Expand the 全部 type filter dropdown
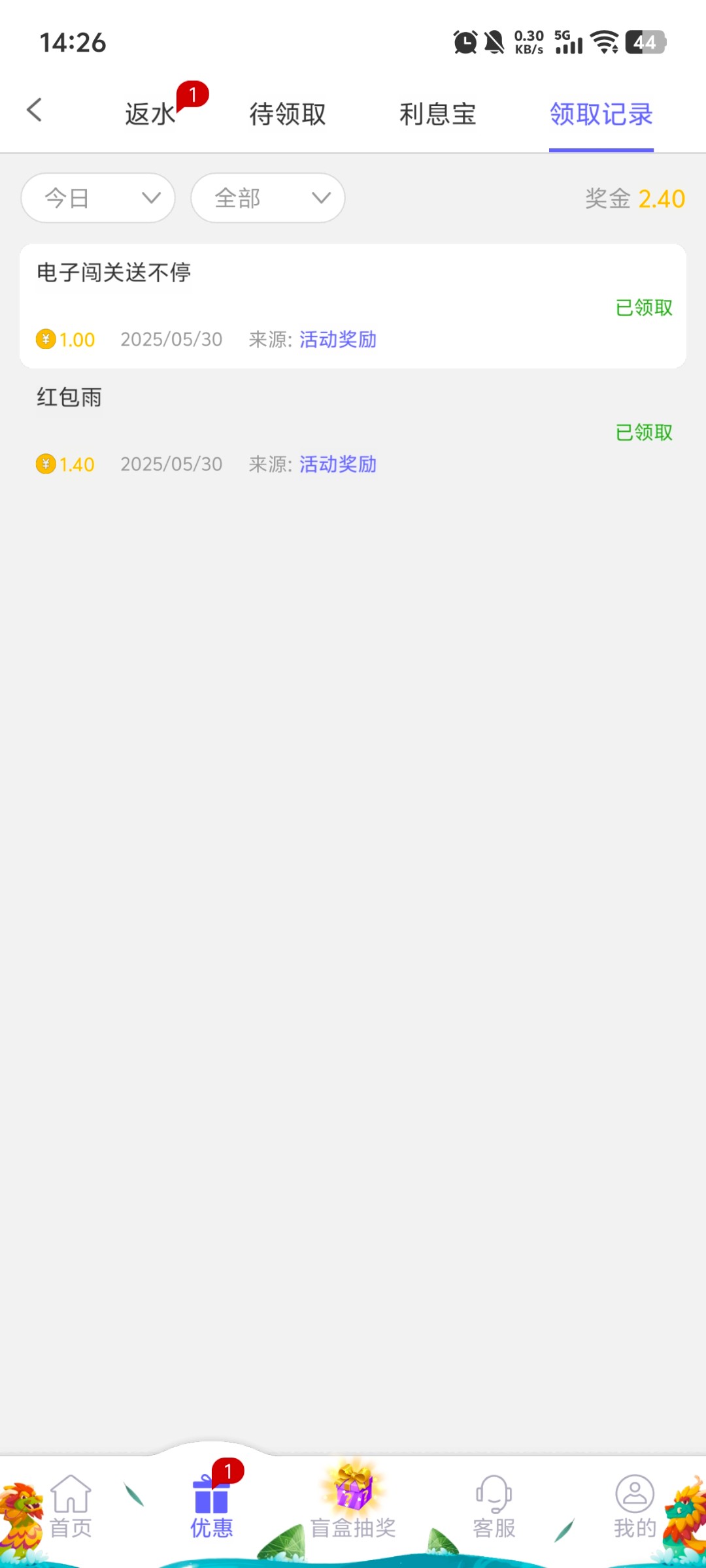The width and height of the screenshot is (706, 1568). point(268,198)
